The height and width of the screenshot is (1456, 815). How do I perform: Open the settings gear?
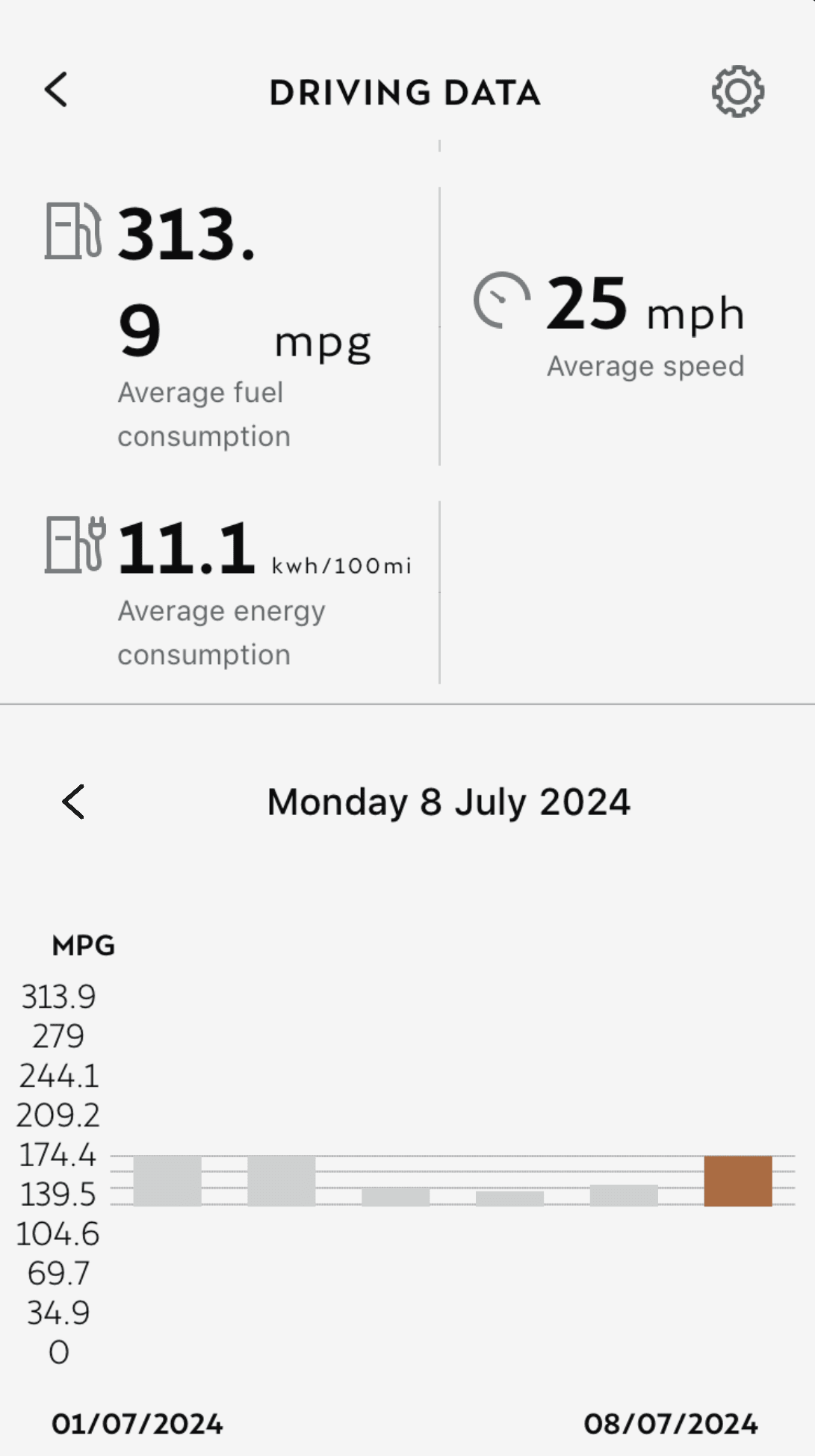tap(737, 91)
